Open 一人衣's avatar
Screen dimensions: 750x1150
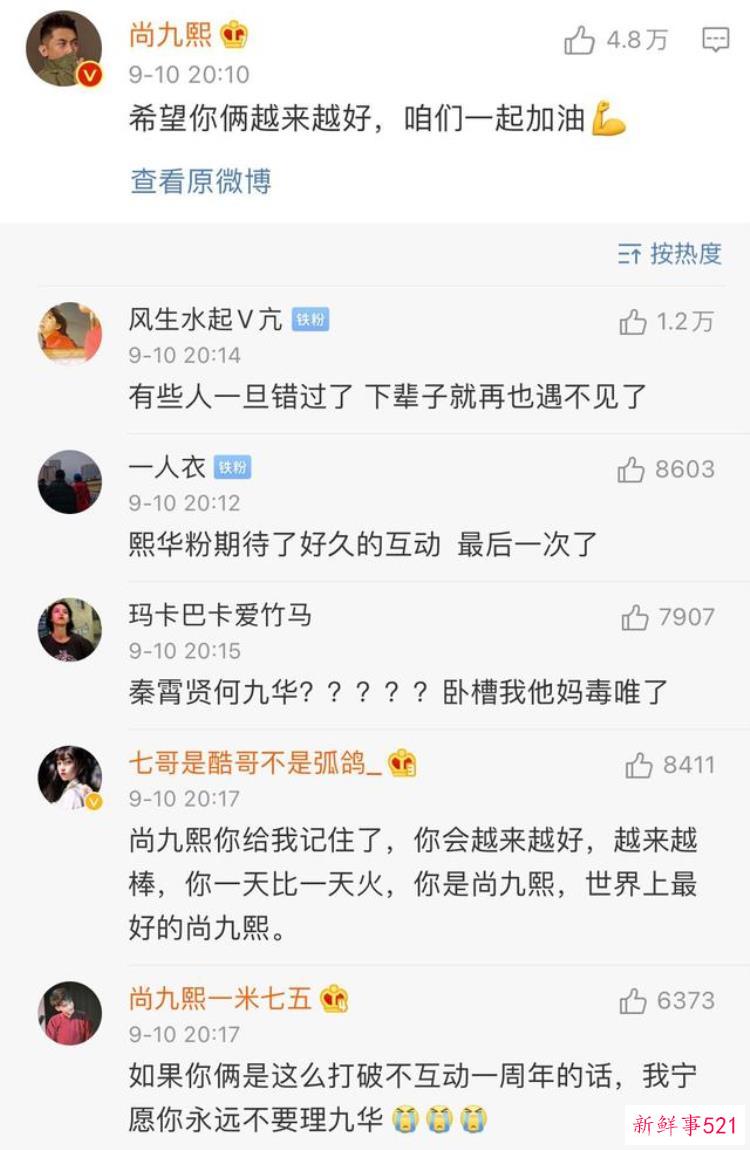coord(70,482)
